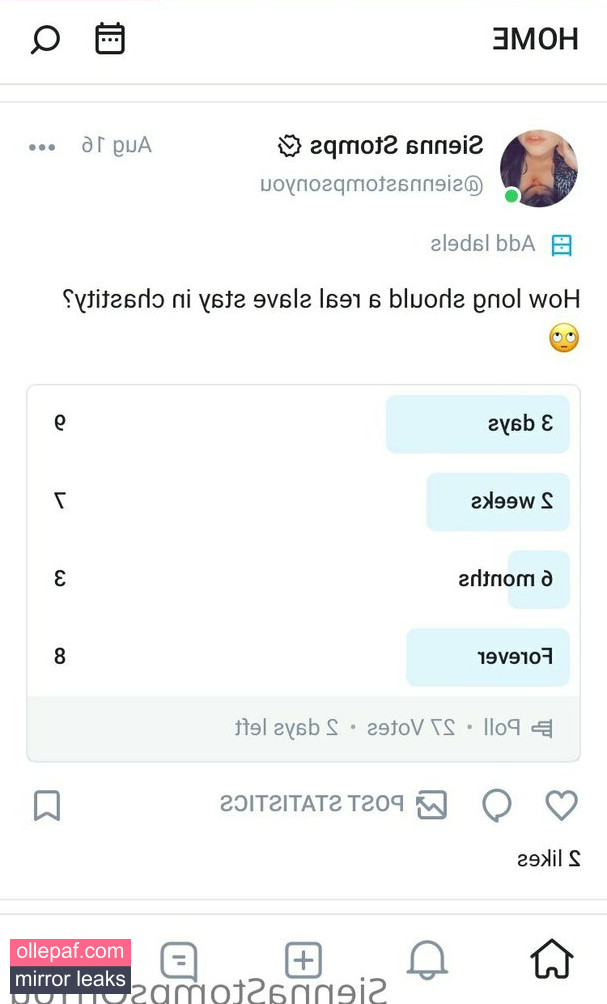Open comments on the poll post
The width and height of the screenshot is (607, 1004).
tap(497, 804)
